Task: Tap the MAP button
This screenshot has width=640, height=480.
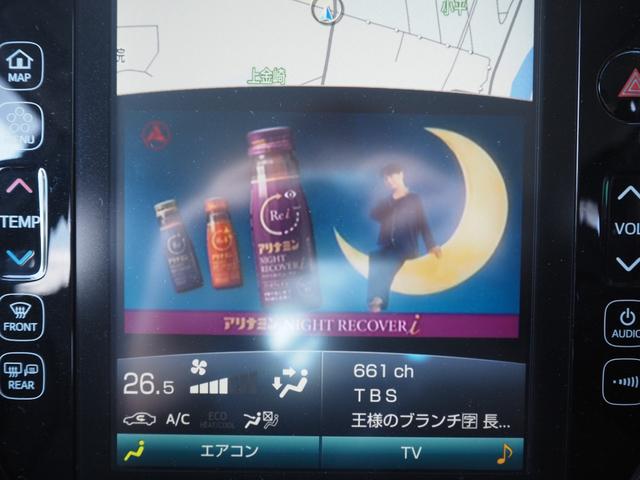Action: (x=20, y=66)
